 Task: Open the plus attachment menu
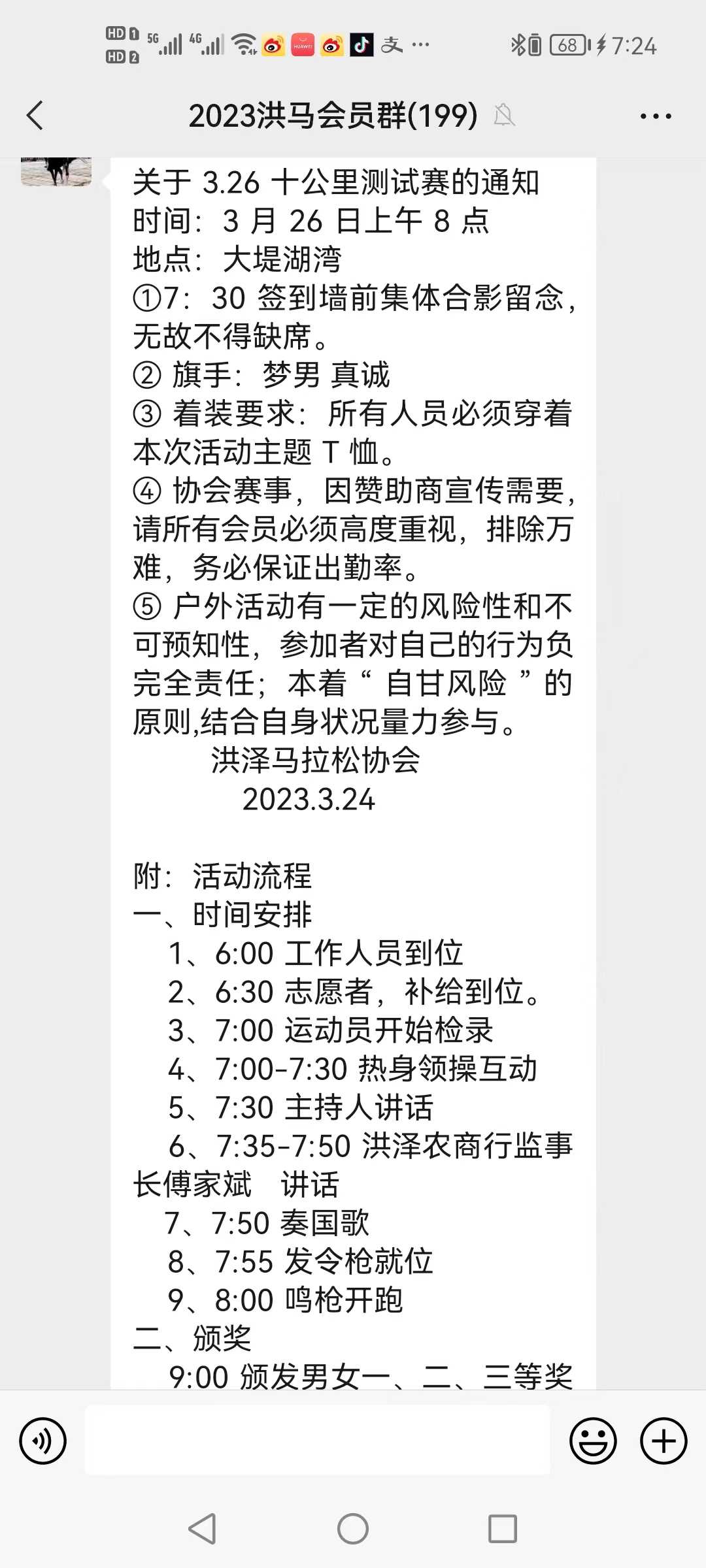click(664, 1441)
